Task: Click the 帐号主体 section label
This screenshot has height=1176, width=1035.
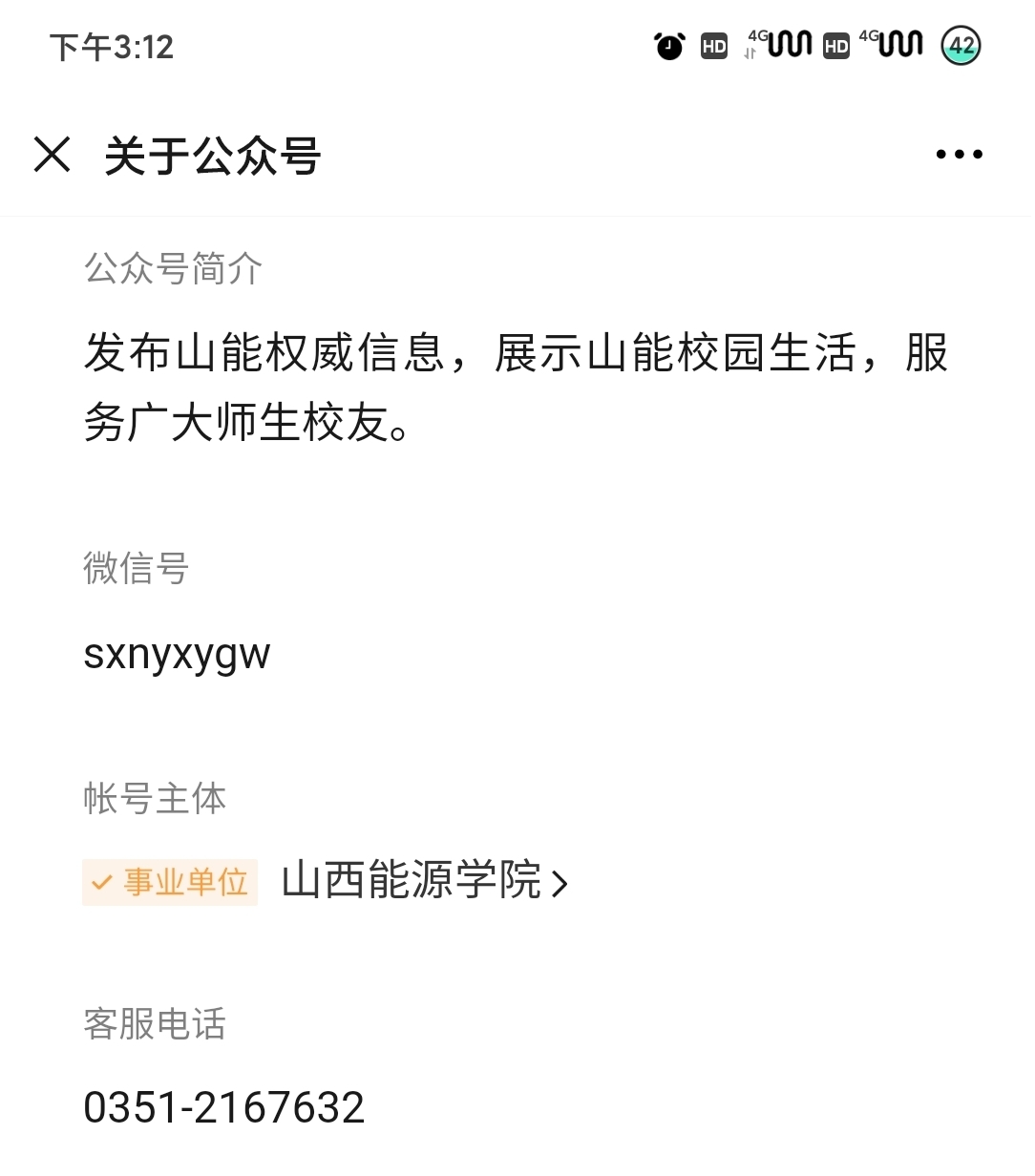Action: [155, 799]
